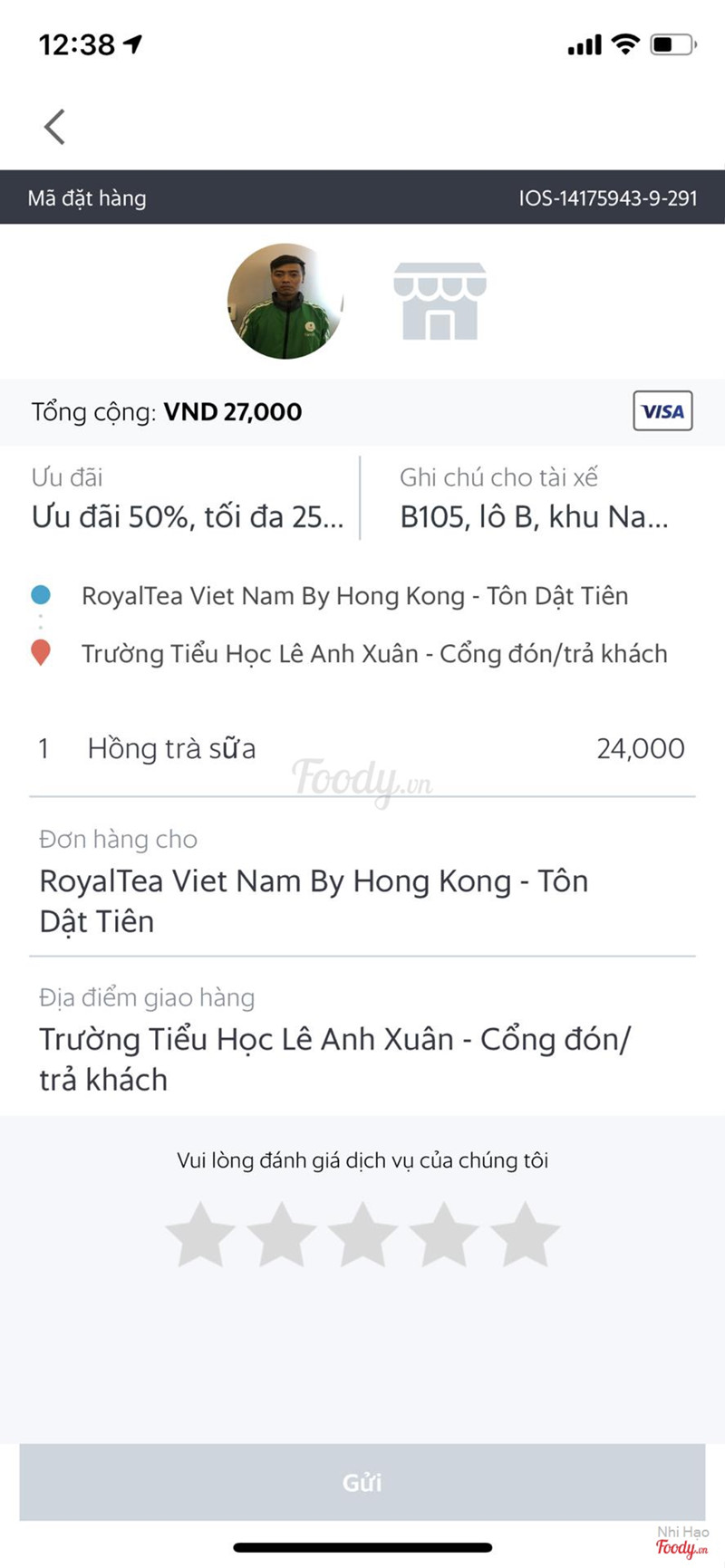Rate the service one star
Screen dimensions: 725x1568
pos(200,1235)
